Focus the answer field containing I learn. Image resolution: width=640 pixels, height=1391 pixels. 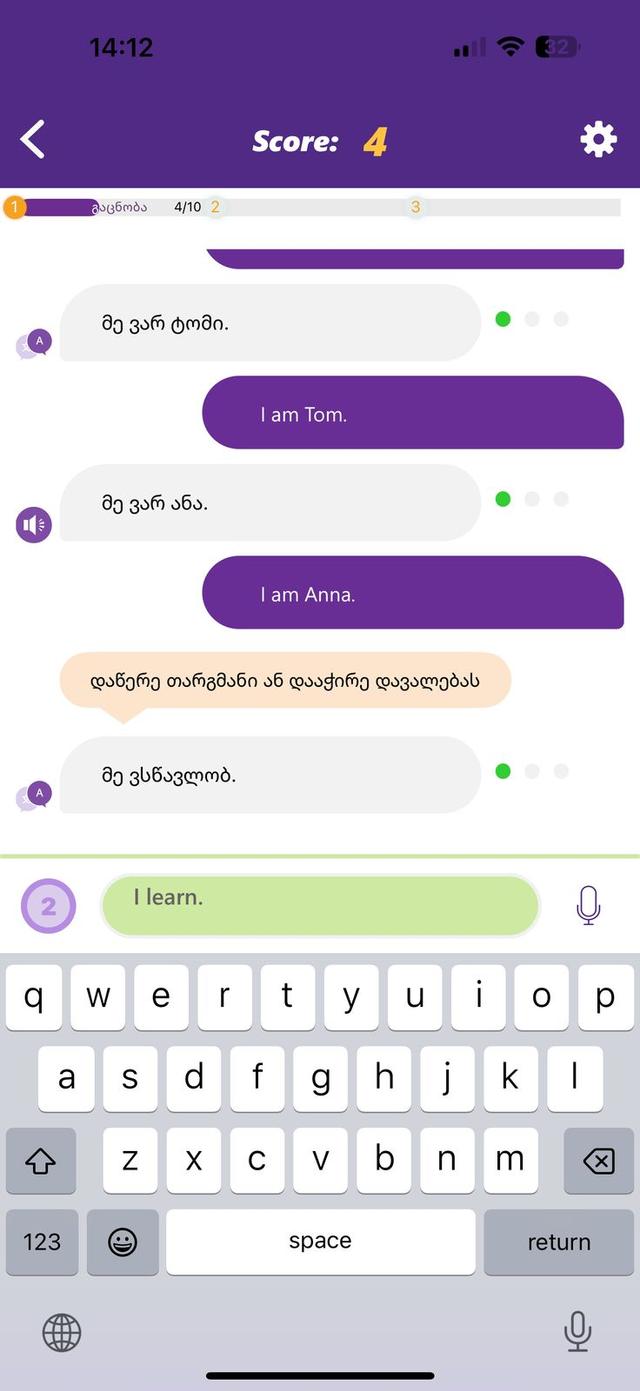(x=320, y=905)
